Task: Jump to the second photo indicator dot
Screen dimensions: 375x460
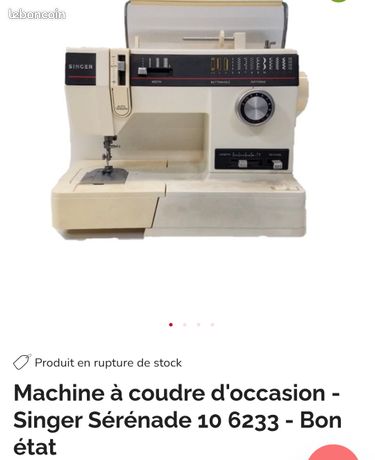Action: [x=185, y=324]
